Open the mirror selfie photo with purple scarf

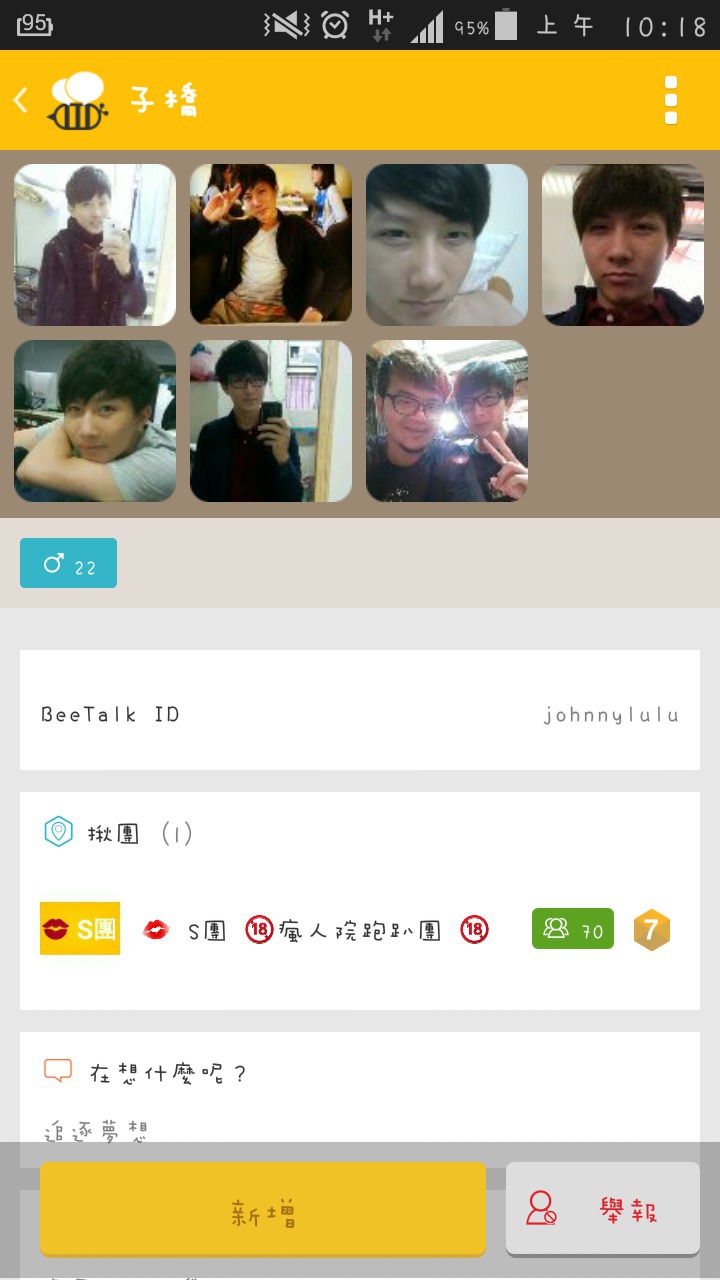pos(95,245)
